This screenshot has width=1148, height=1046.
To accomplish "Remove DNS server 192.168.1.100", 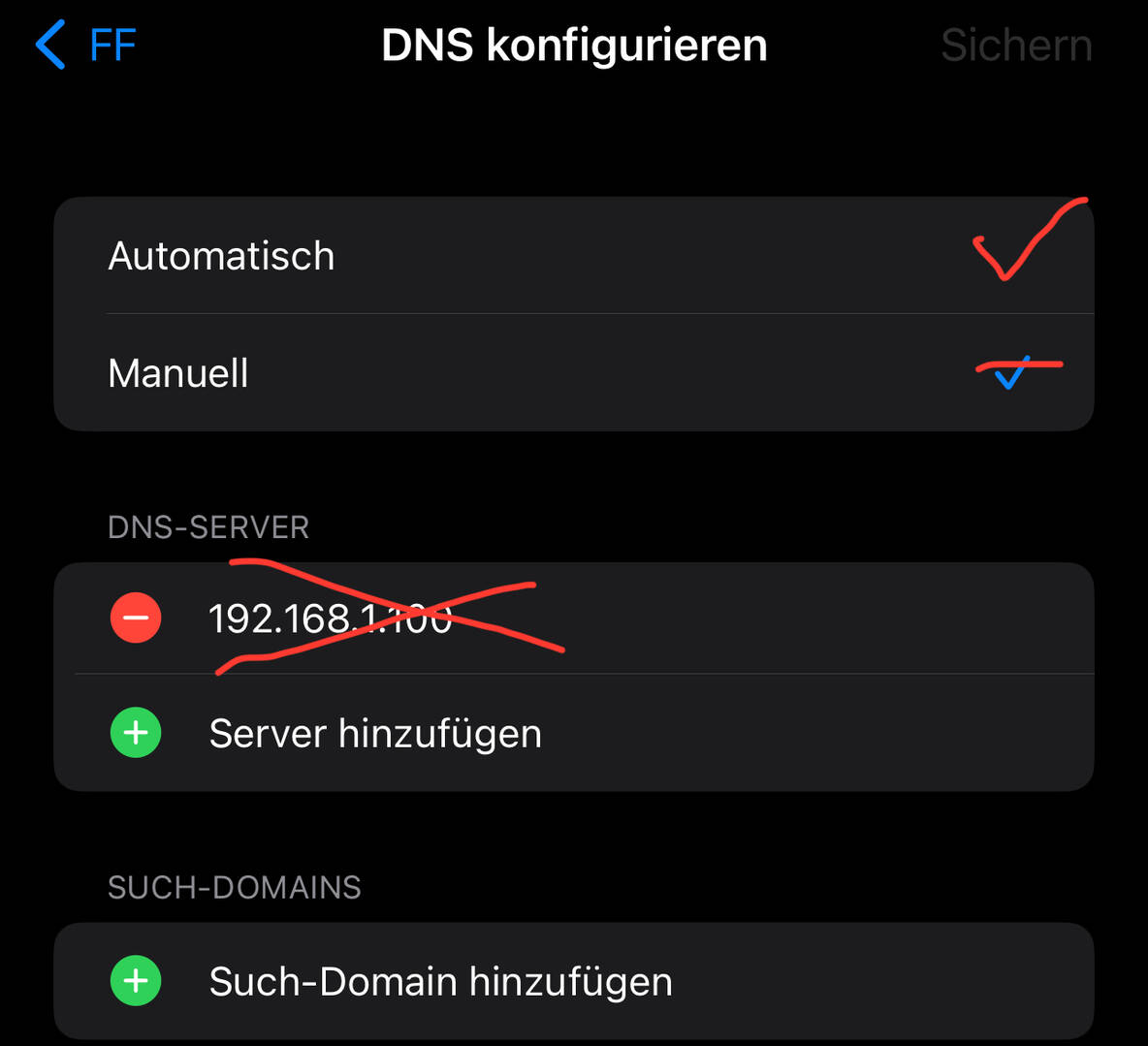I will click(x=136, y=618).
